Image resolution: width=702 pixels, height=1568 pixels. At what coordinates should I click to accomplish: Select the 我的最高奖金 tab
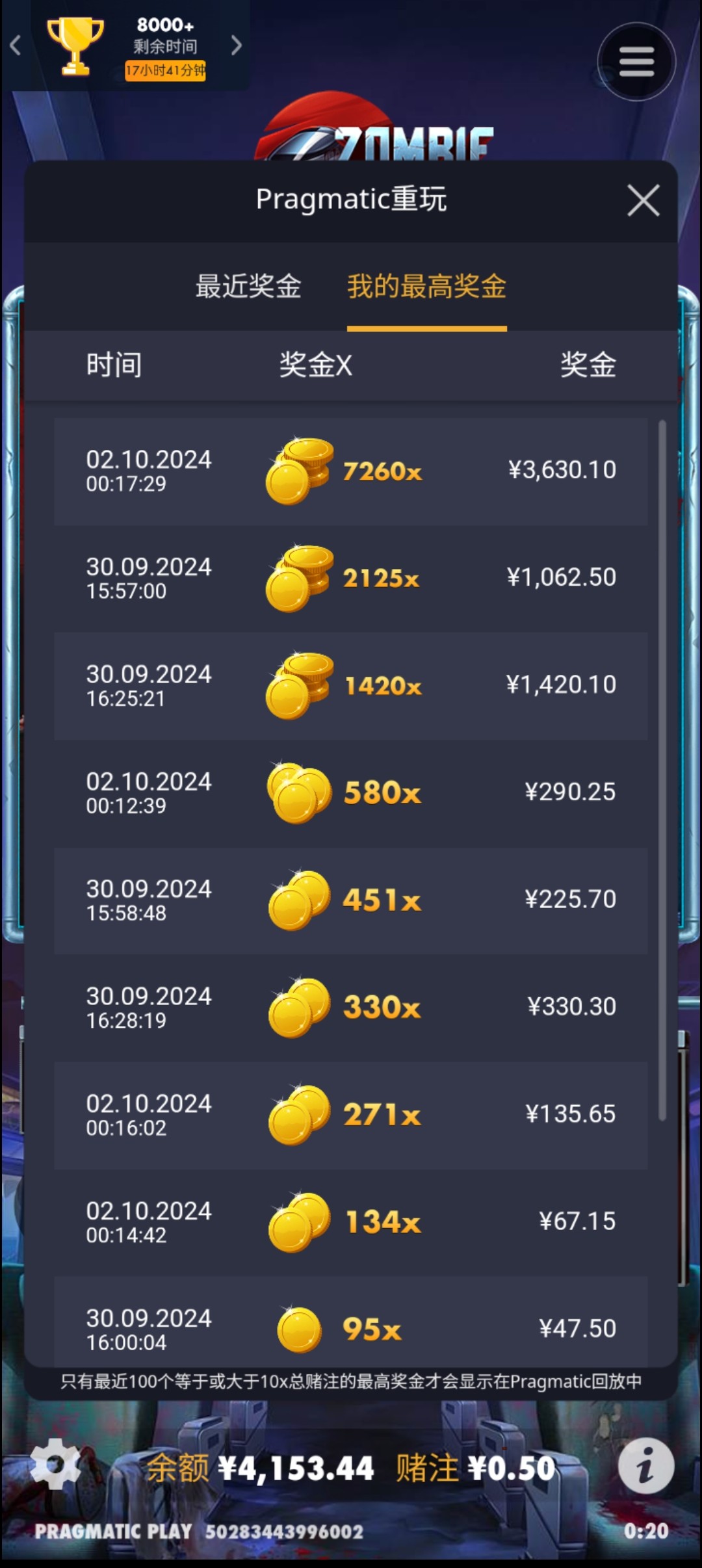[x=426, y=286]
